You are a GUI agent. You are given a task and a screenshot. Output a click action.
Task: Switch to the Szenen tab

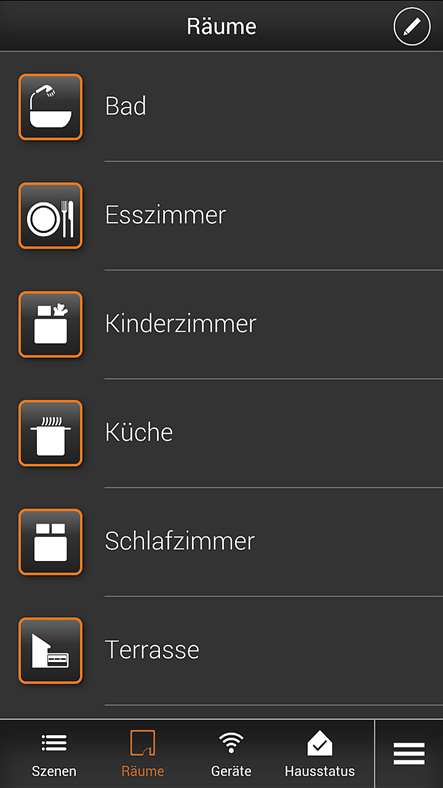tap(54, 754)
